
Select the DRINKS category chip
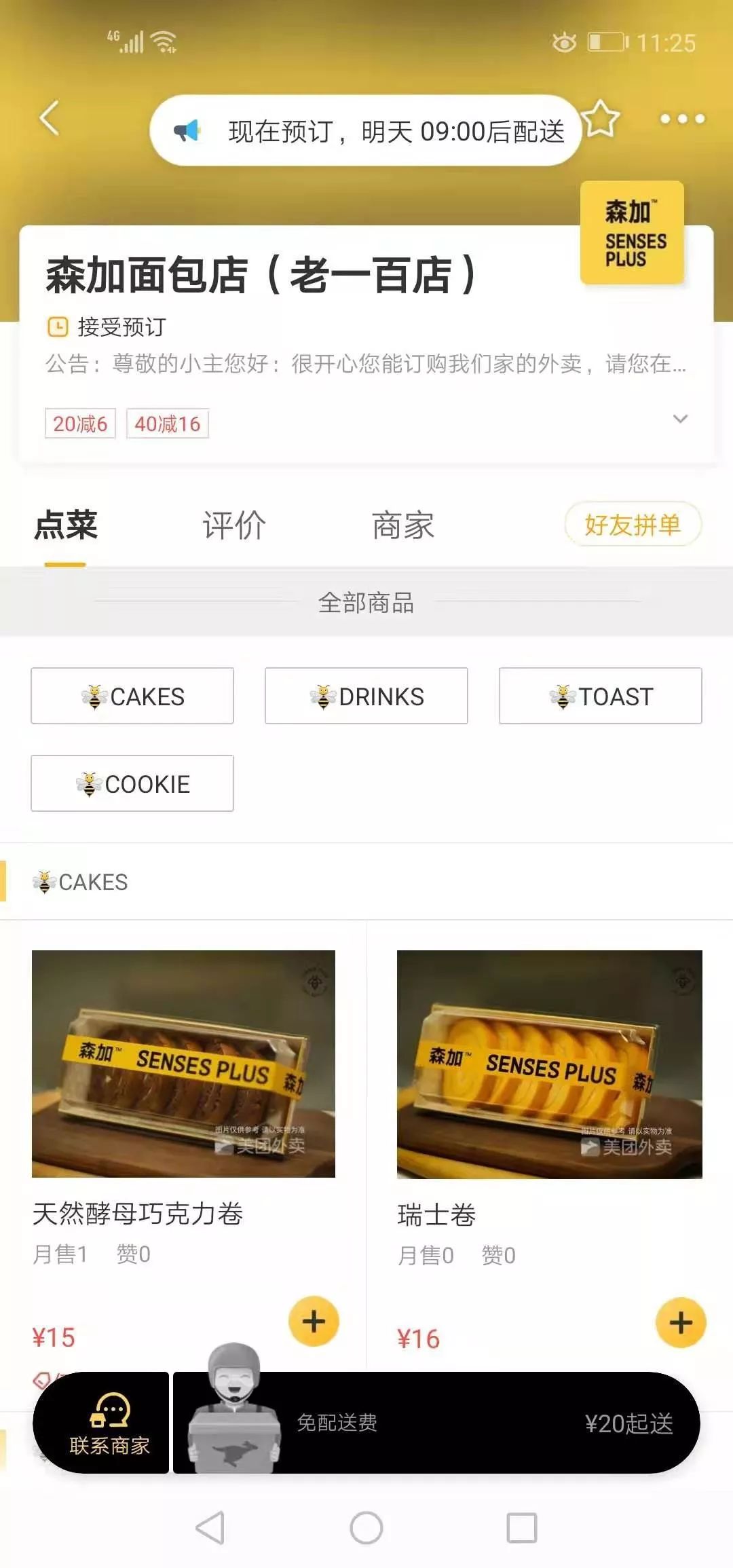click(x=366, y=696)
